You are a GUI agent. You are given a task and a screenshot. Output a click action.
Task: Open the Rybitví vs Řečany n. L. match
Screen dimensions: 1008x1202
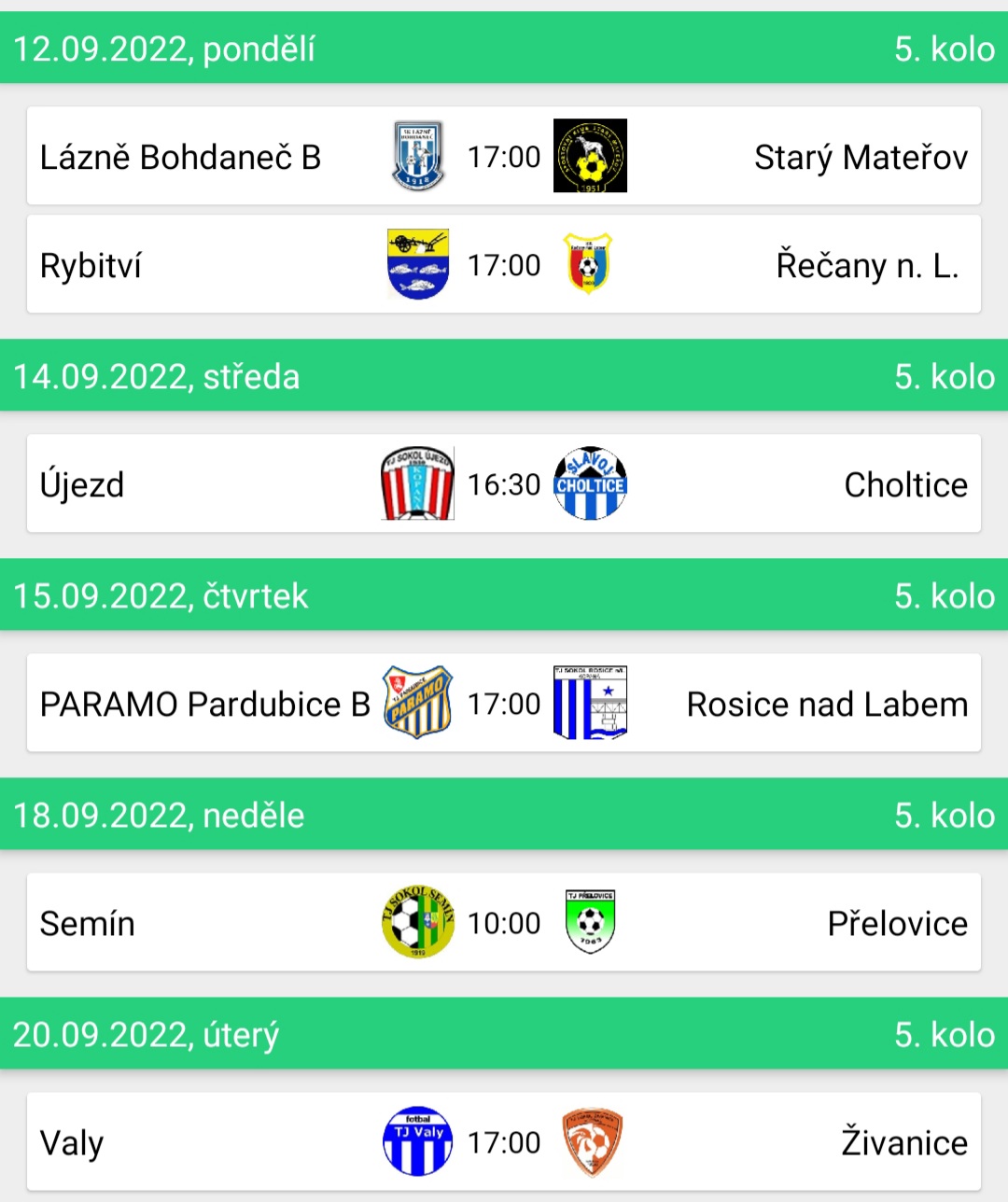[504, 265]
